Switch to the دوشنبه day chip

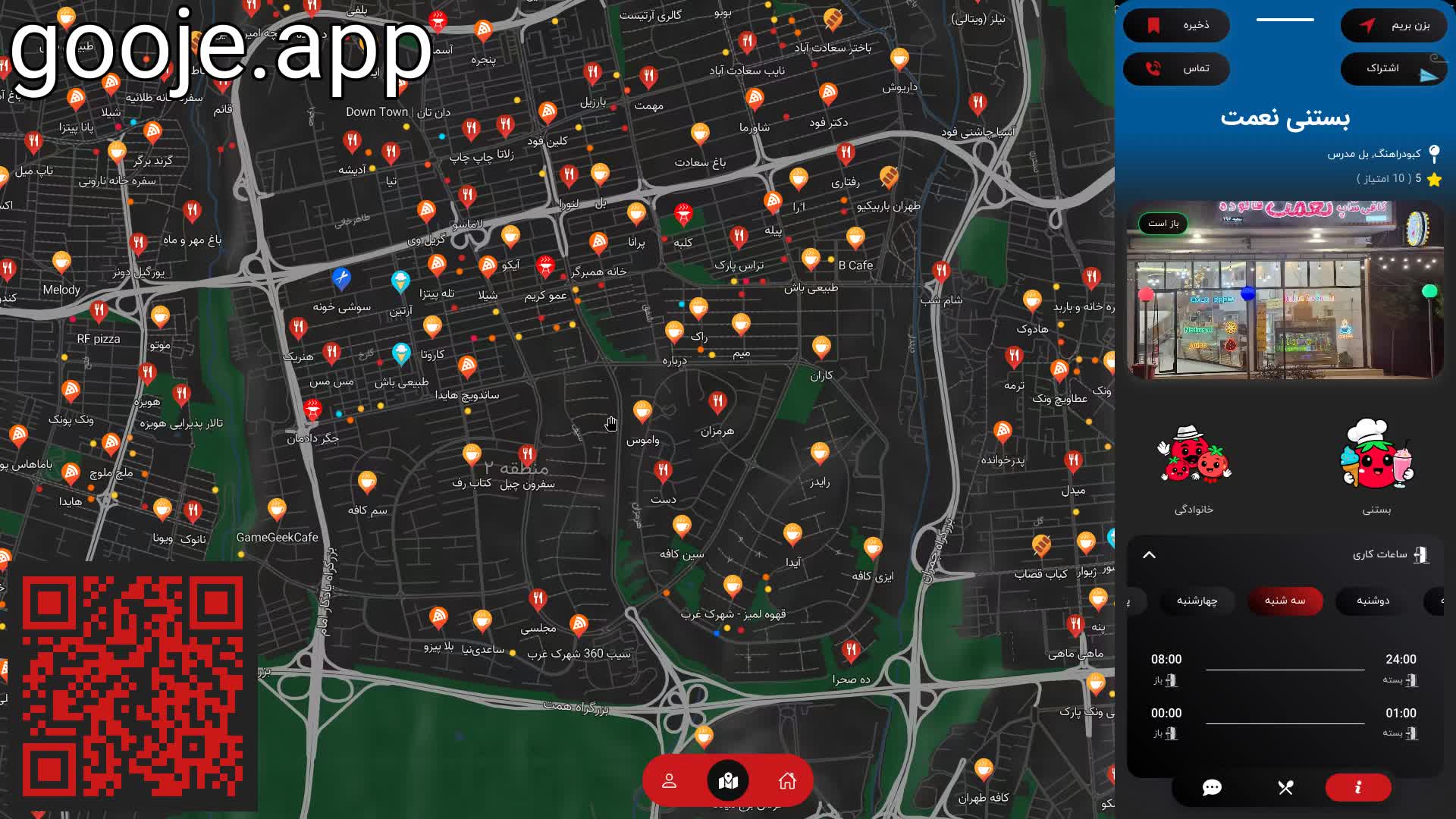point(1373,601)
